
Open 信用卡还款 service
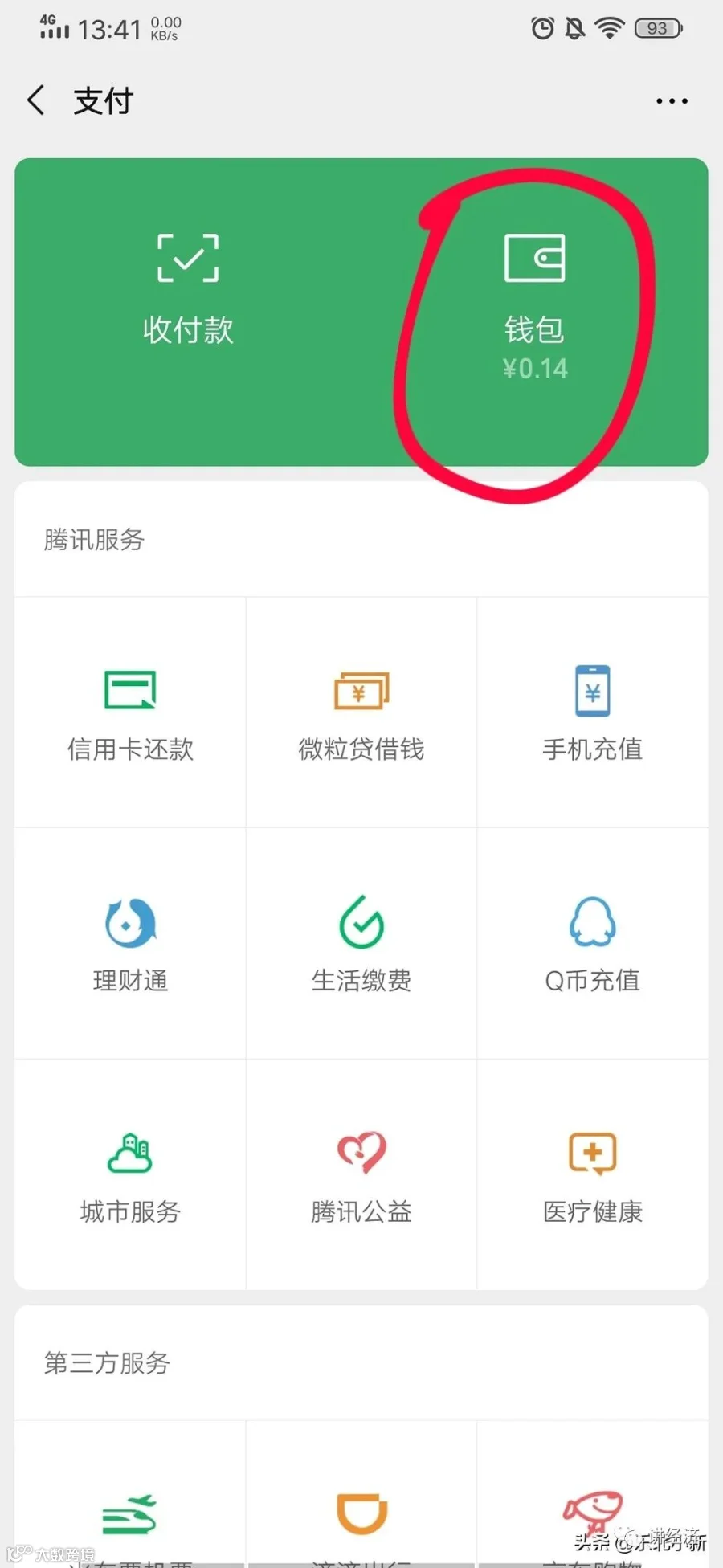[x=130, y=713]
